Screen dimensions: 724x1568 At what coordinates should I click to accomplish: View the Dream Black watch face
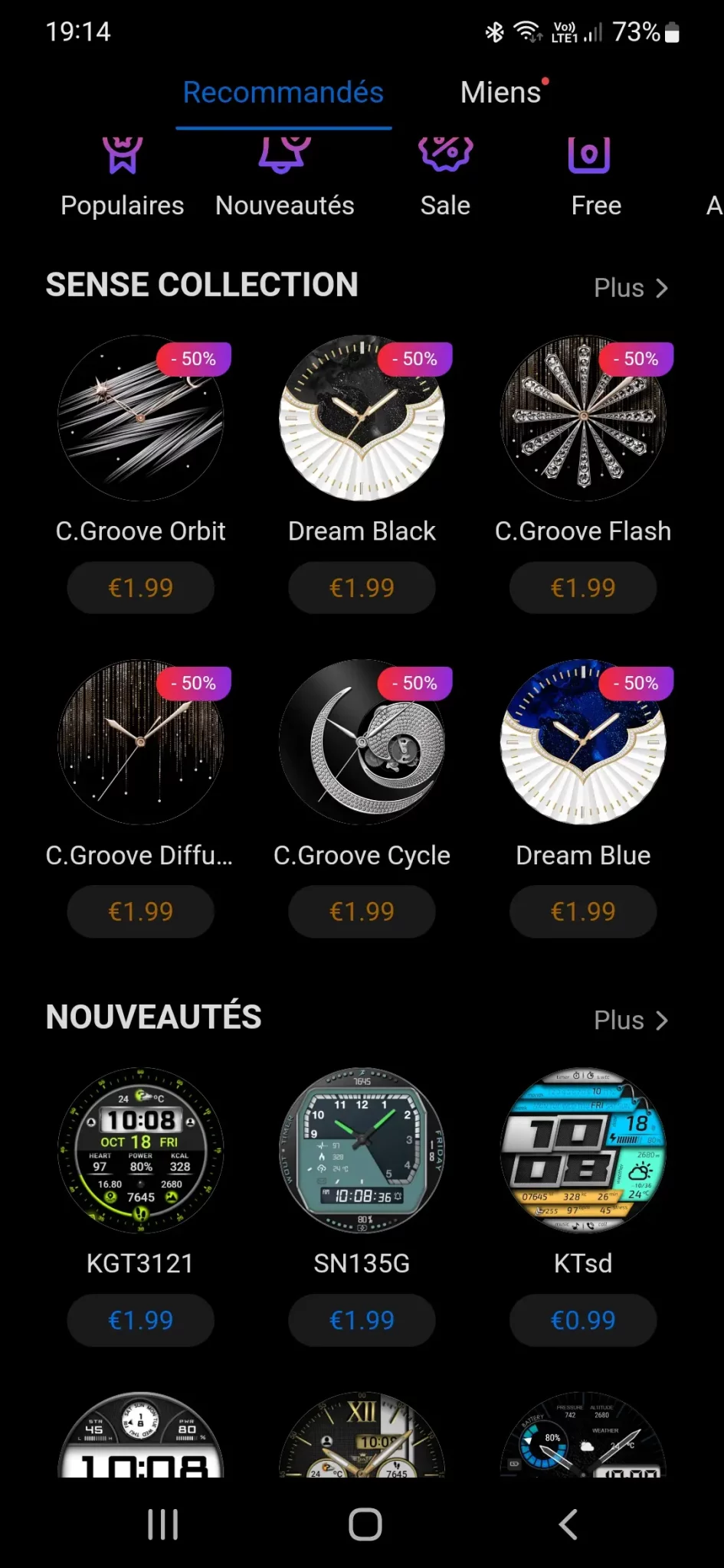(x=362, y=419)
